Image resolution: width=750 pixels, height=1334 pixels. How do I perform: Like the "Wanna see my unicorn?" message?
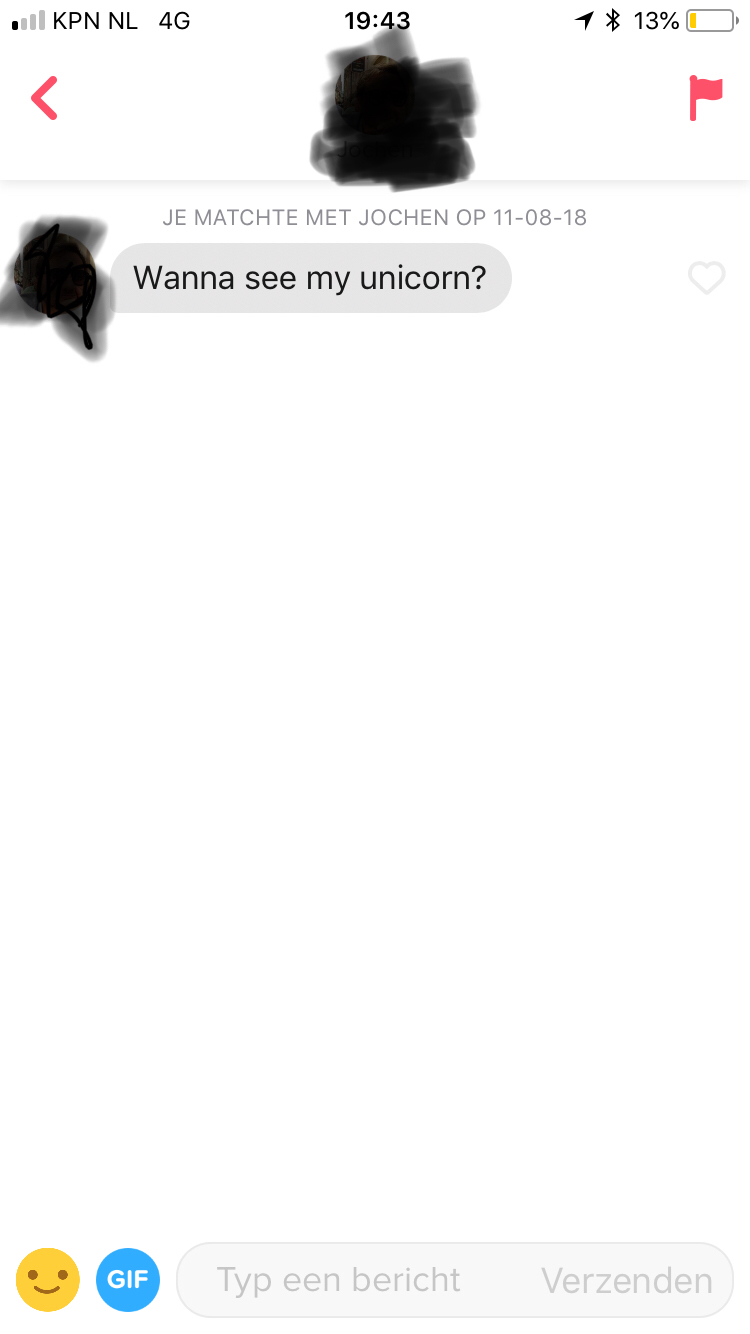(x=707, y=278)
